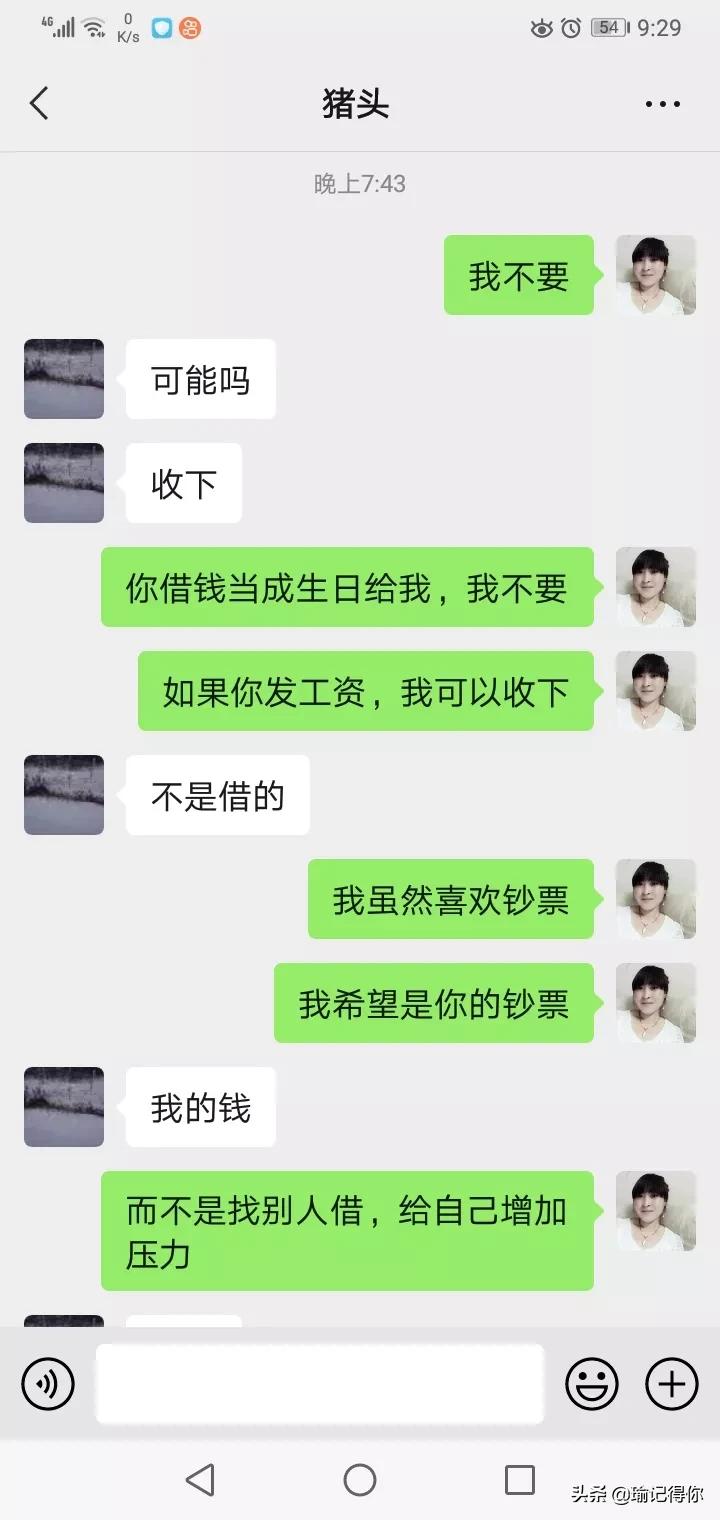
Task: Open the emoji picker in the chat bar
Action: (591, 1384)
